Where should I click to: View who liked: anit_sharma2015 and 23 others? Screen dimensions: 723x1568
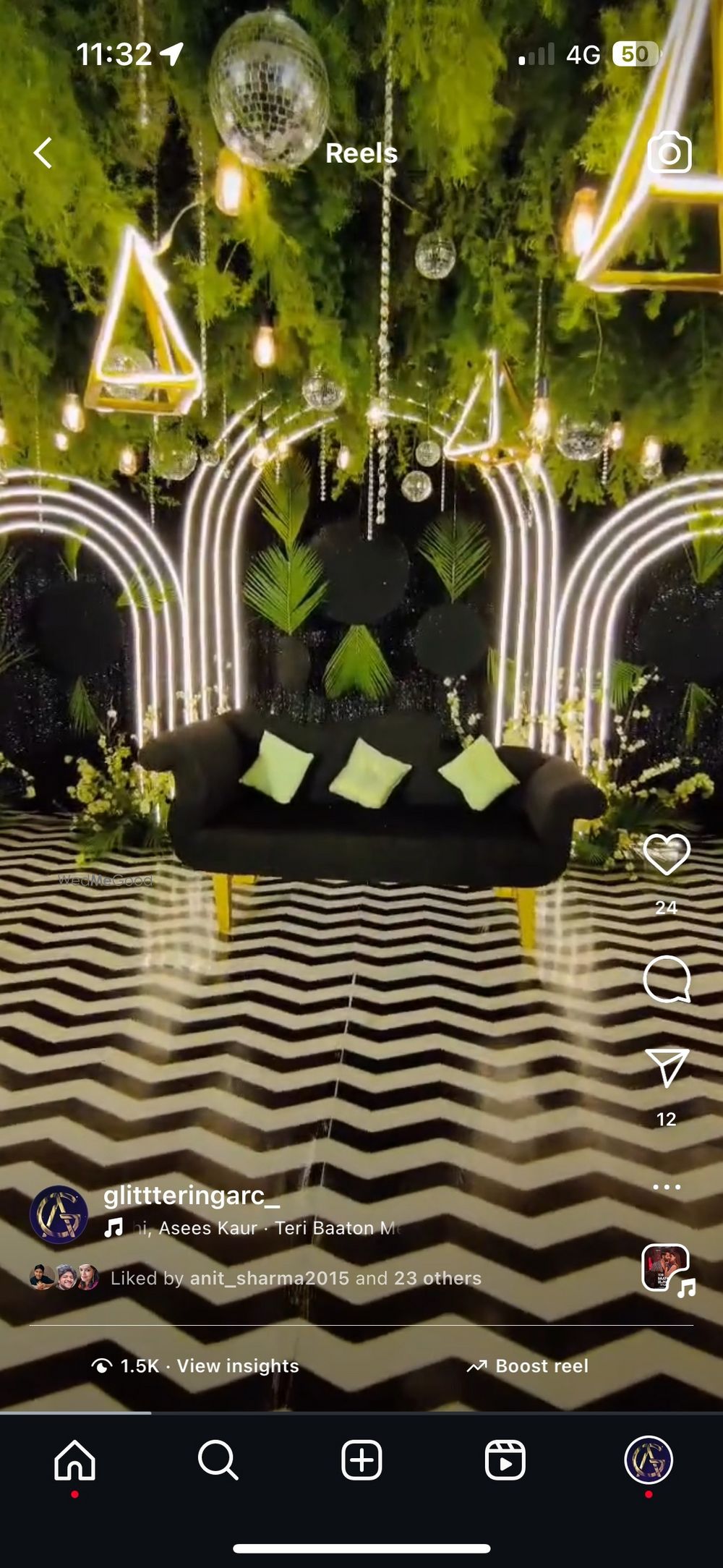295,1278
